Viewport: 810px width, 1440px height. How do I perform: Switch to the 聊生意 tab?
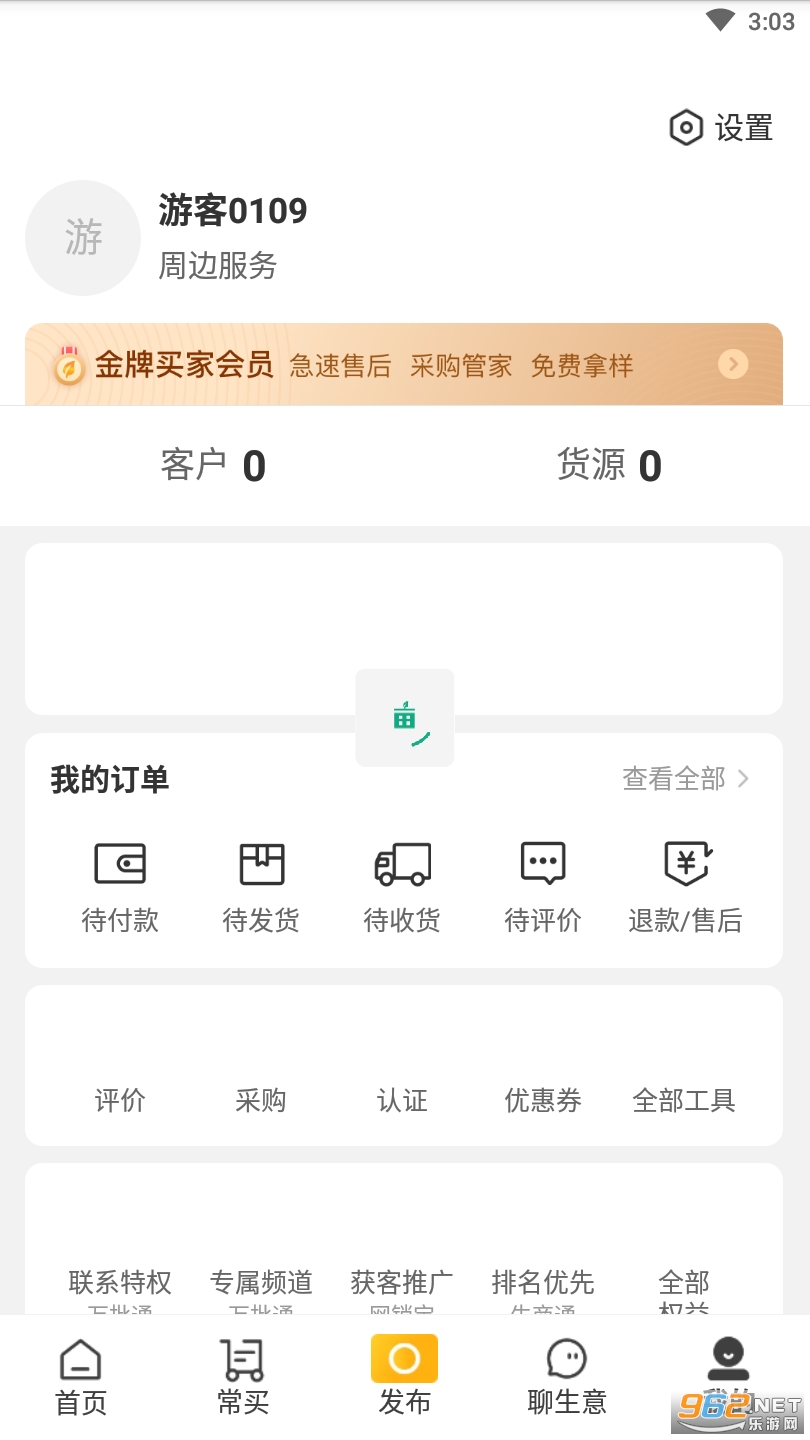tap(567, 1377)
